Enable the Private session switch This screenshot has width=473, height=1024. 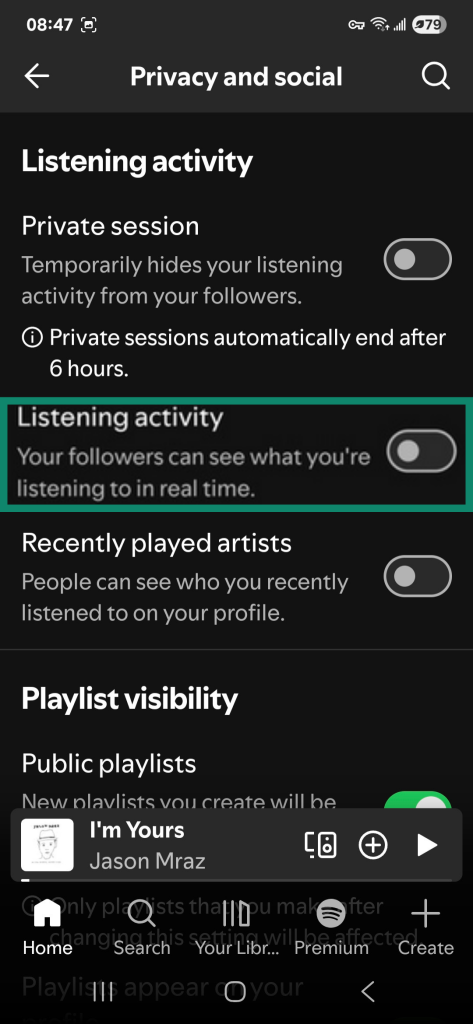tap(417, 259)
